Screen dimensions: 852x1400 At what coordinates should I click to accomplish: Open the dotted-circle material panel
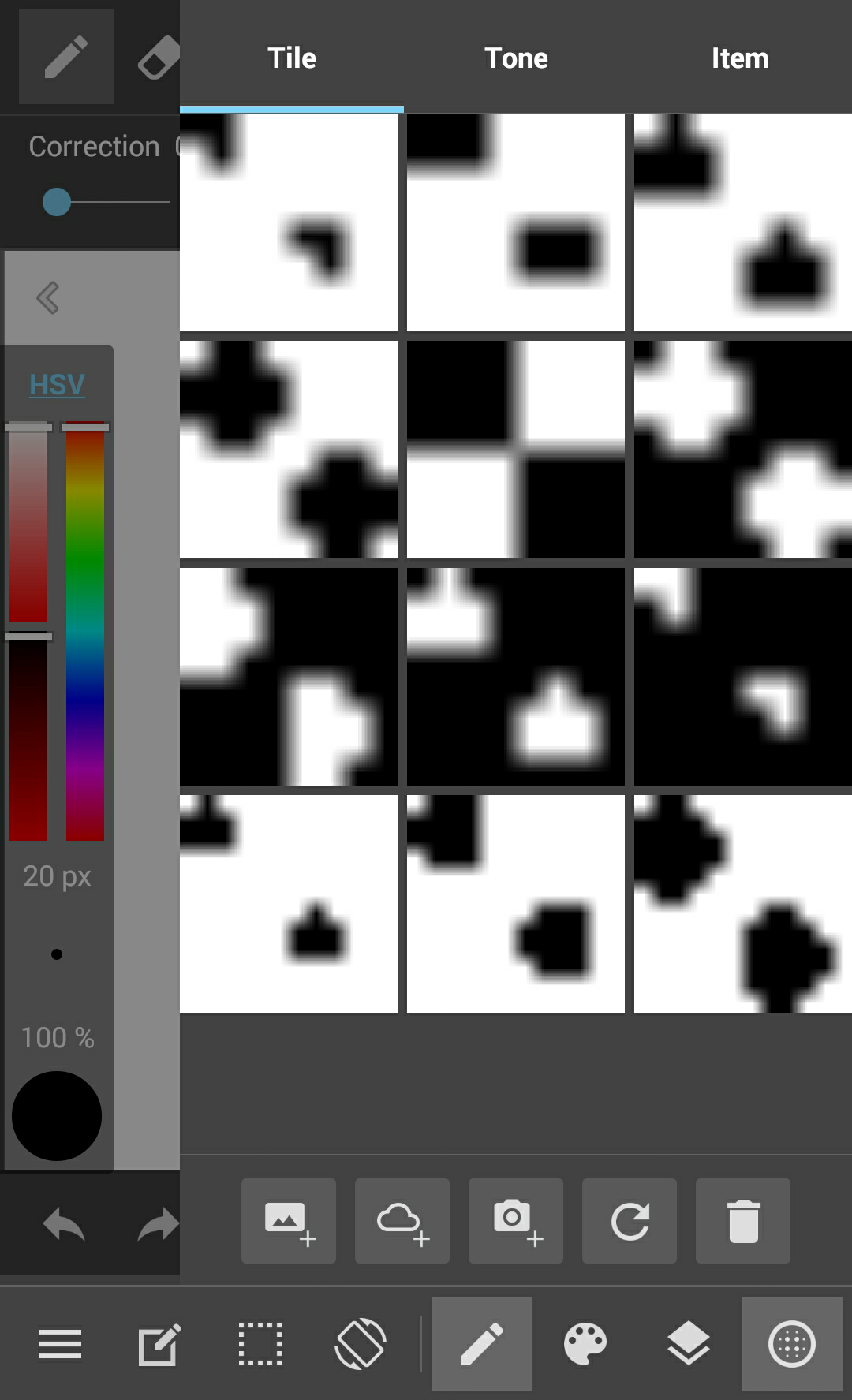click(792, 1344)
